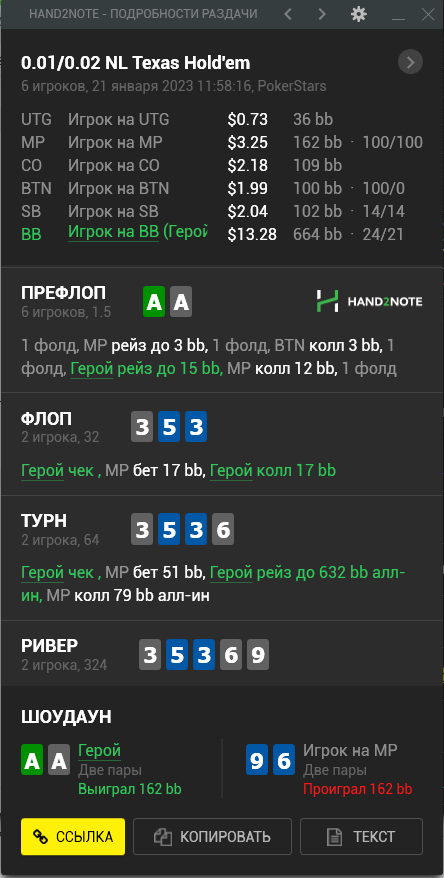Open the hand as 'ТЕКСТ'

[x=361, y=837]
